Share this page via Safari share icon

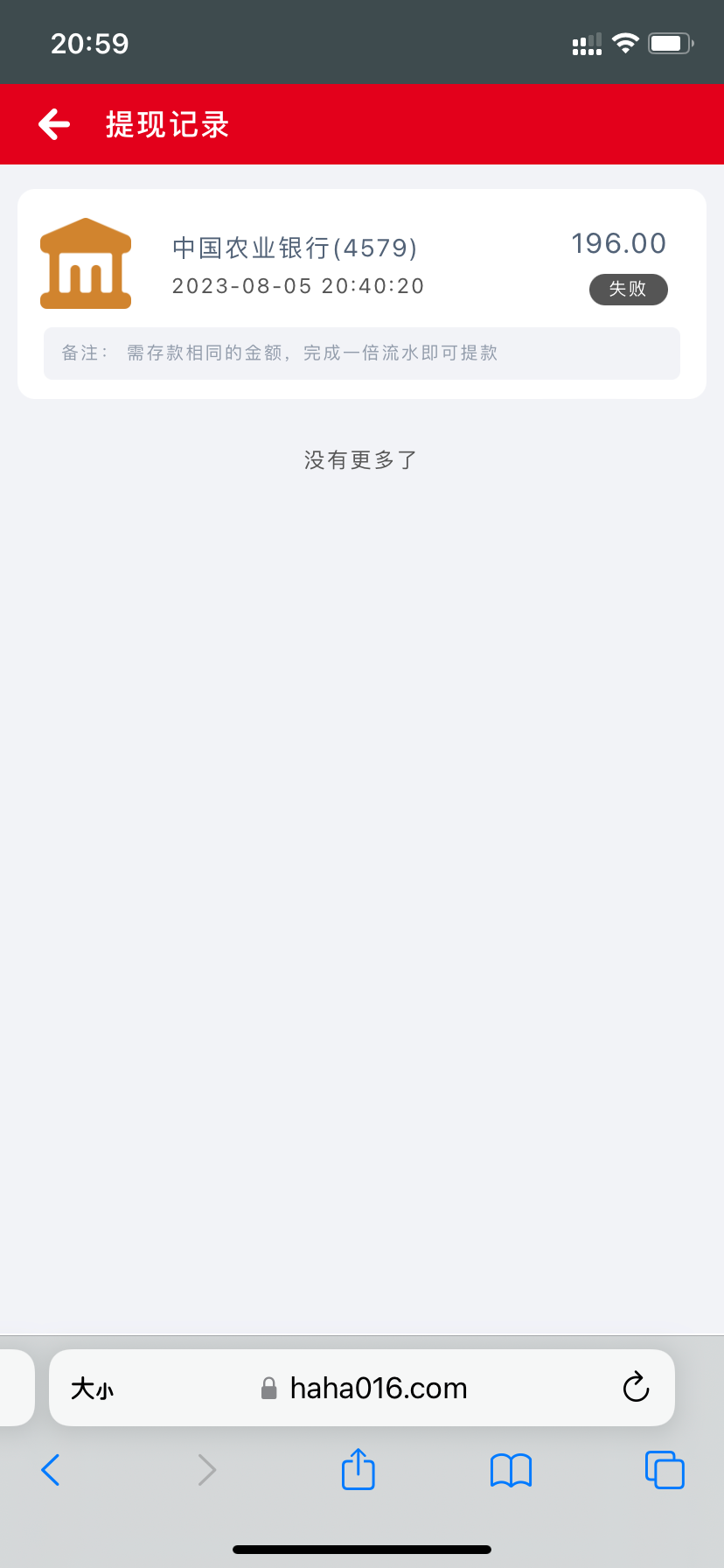[x=358, y=1469]
